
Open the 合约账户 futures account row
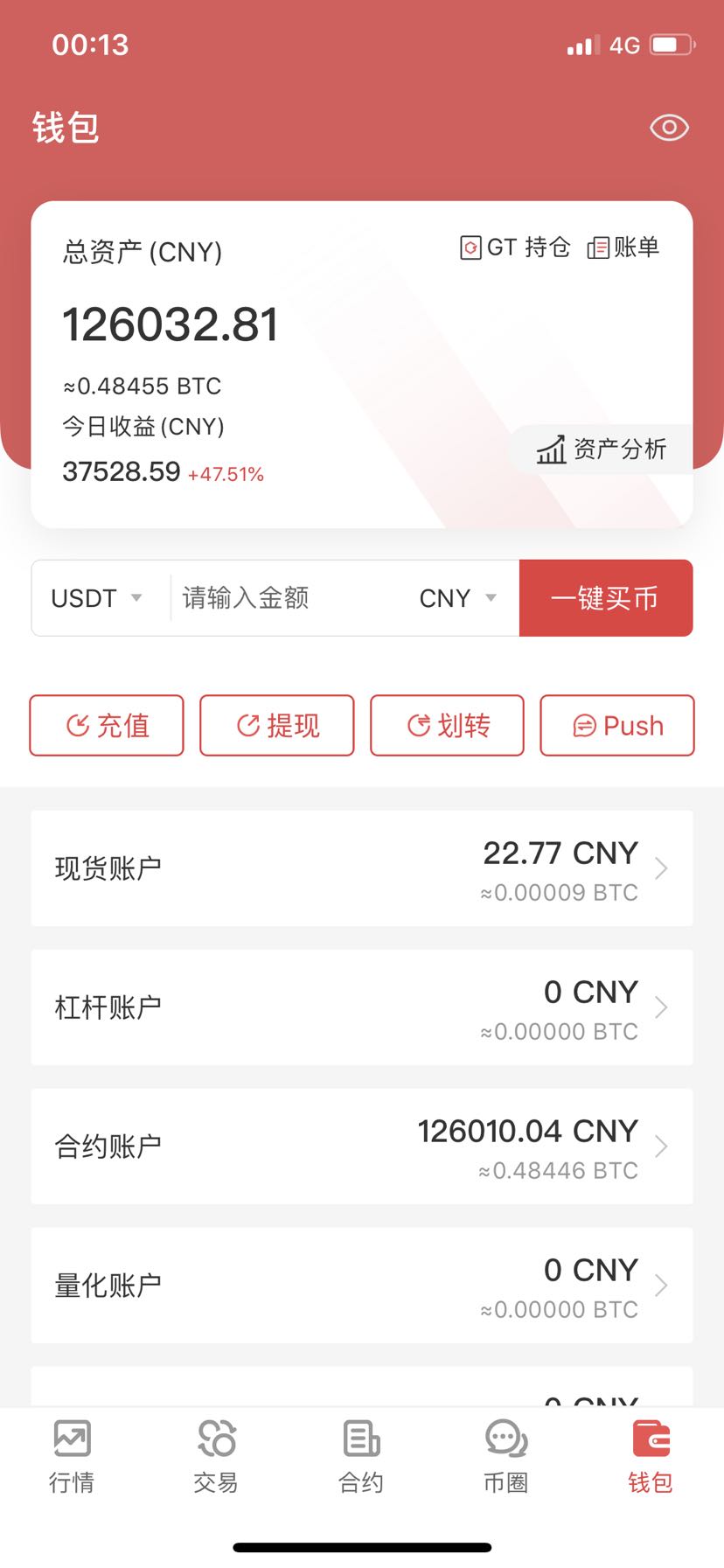tap(362, 1146)
